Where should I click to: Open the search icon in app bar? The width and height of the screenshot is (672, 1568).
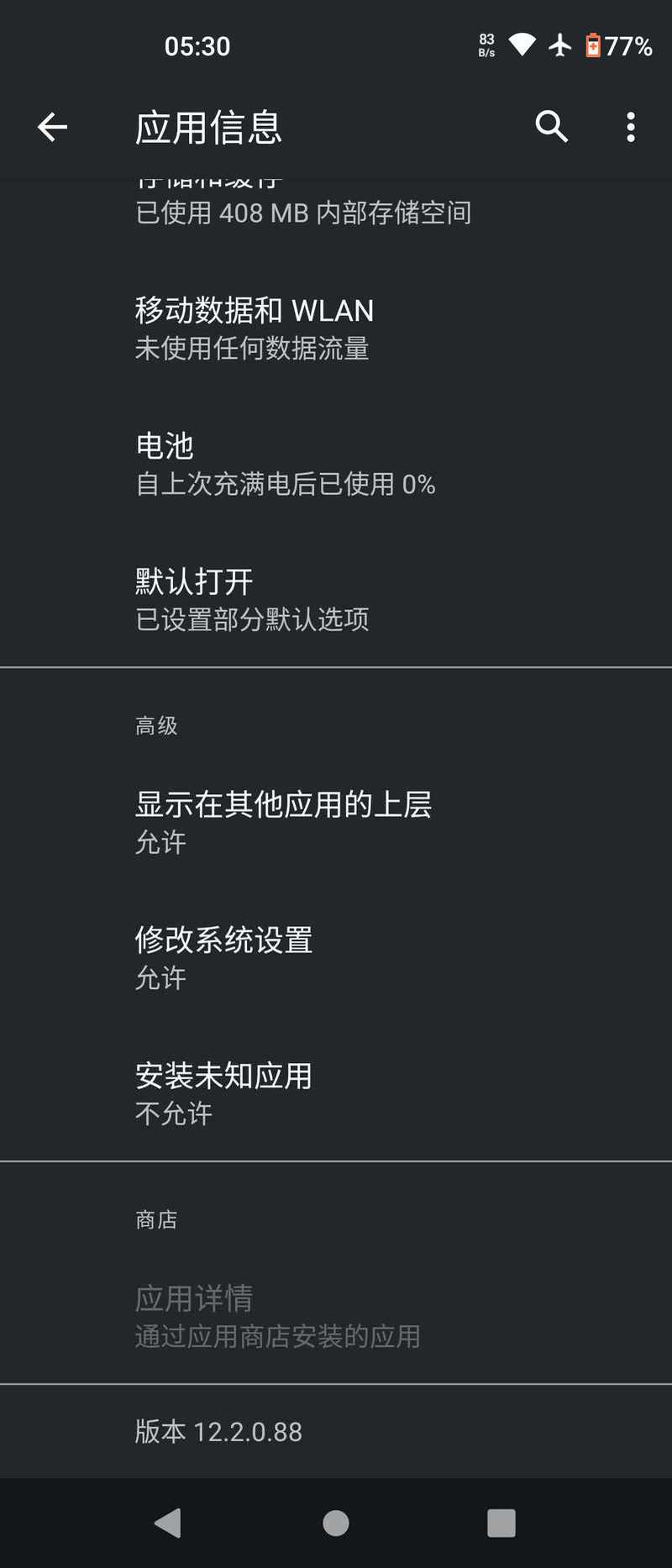pyautogui.click(x=552, y=127)
